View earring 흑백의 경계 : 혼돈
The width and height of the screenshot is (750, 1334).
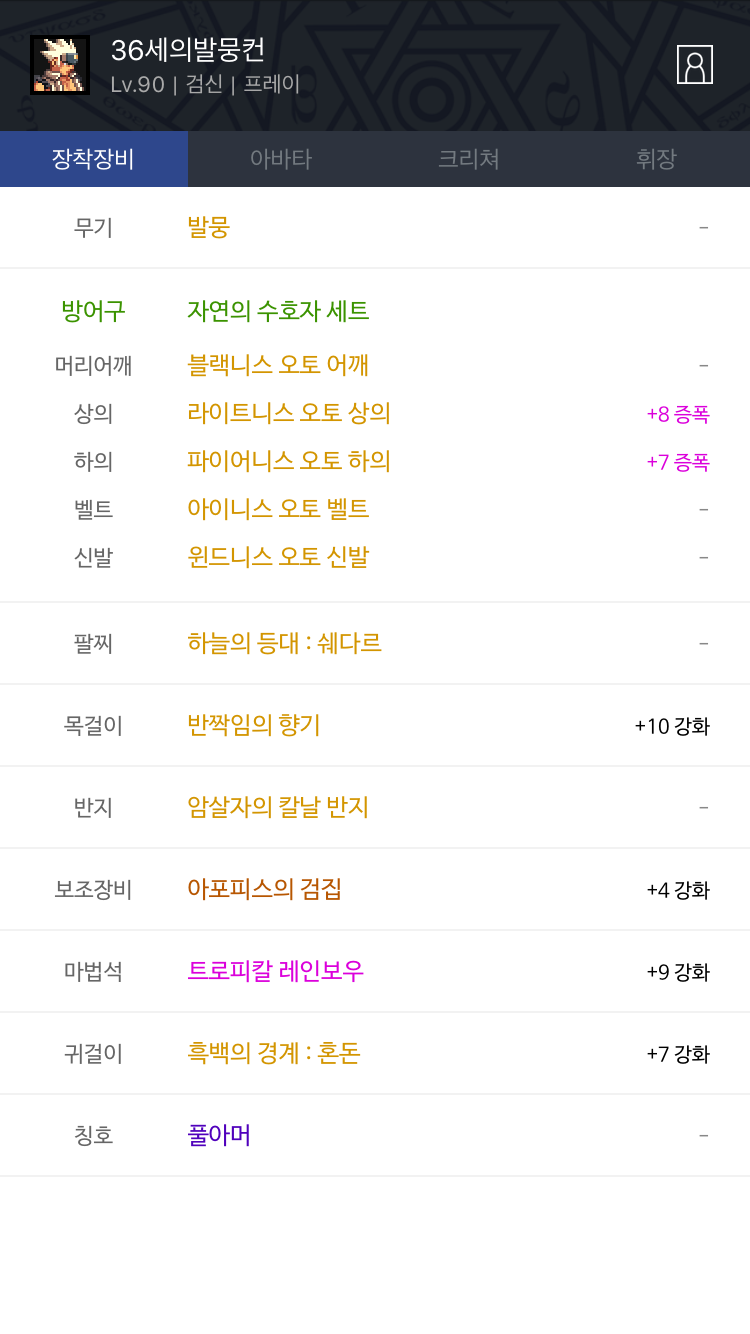[x=274, y=1053]
